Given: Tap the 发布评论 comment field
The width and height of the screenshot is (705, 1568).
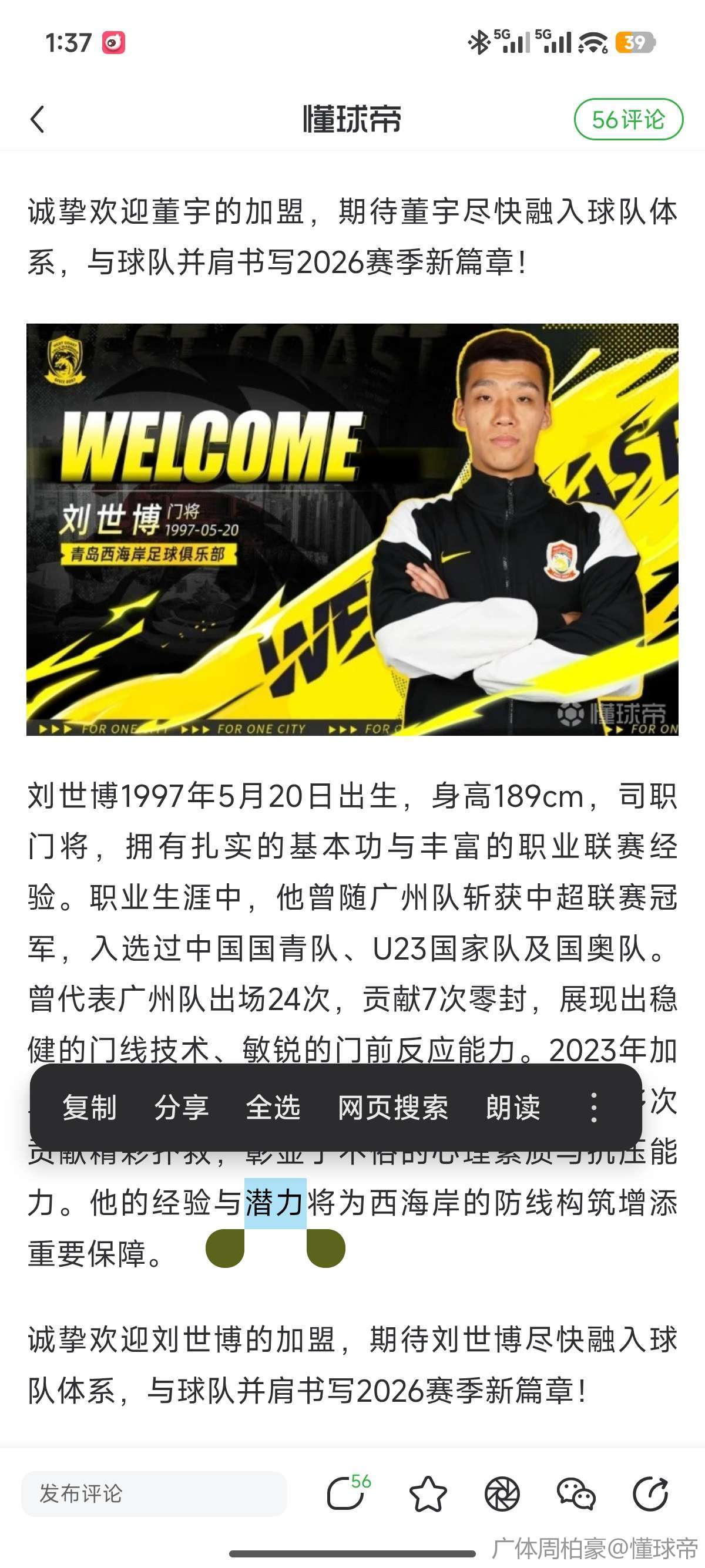Looking at the screenshot, I should tap(153, 1494).
